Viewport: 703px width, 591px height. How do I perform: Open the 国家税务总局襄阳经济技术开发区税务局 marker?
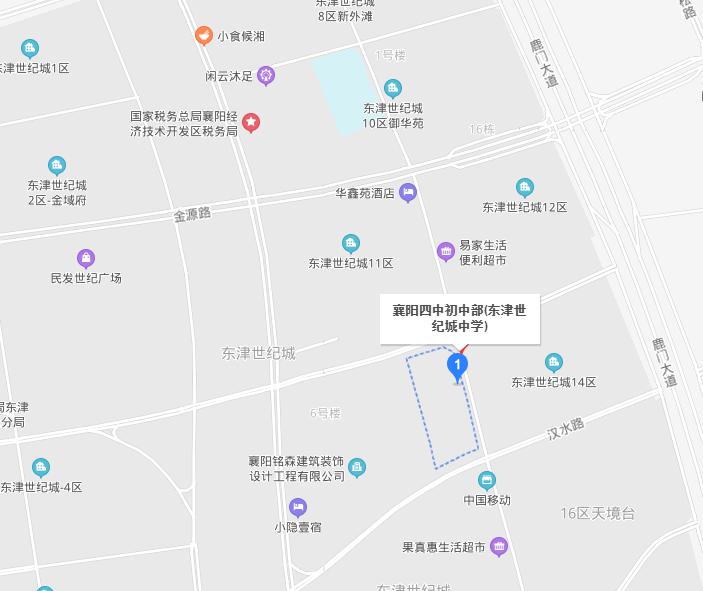click(251, 123)
